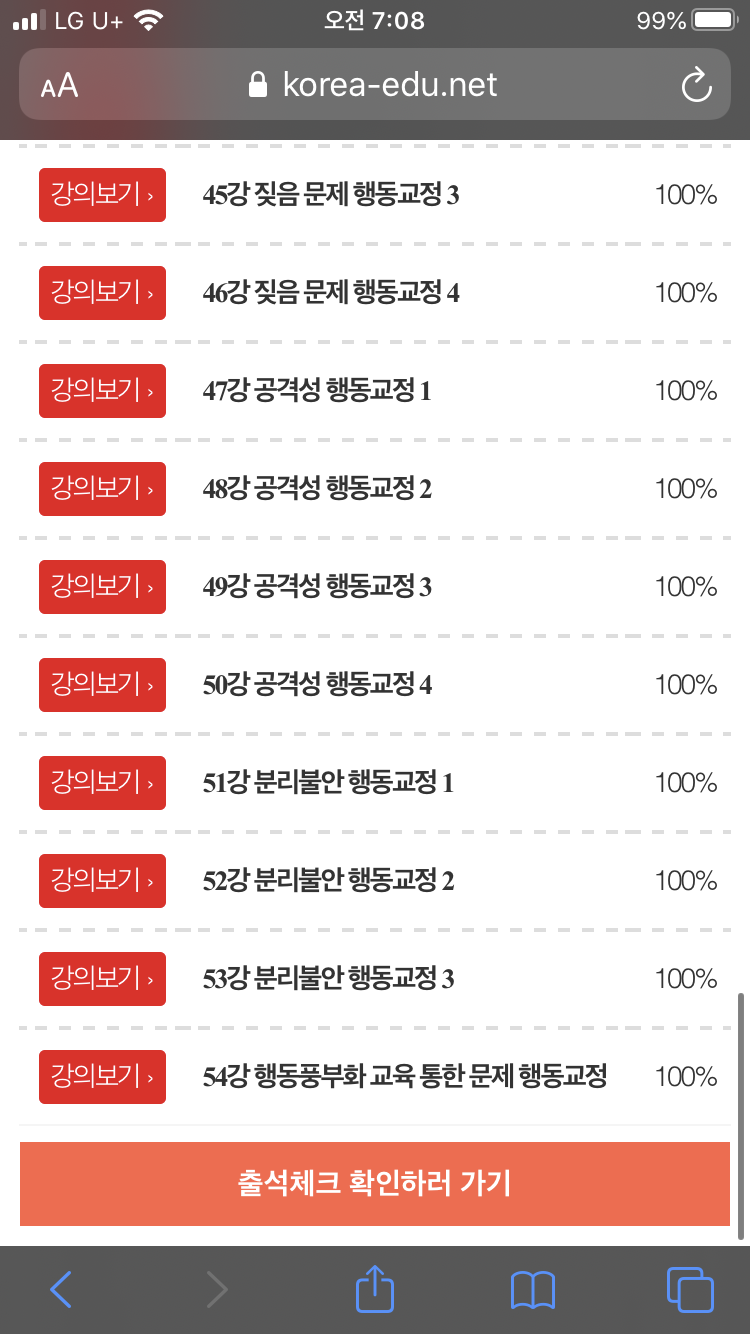Open 강의보기 for 48강 공격성 행동교정 2
Screen dimensions: 750x1334
point(102,488)
